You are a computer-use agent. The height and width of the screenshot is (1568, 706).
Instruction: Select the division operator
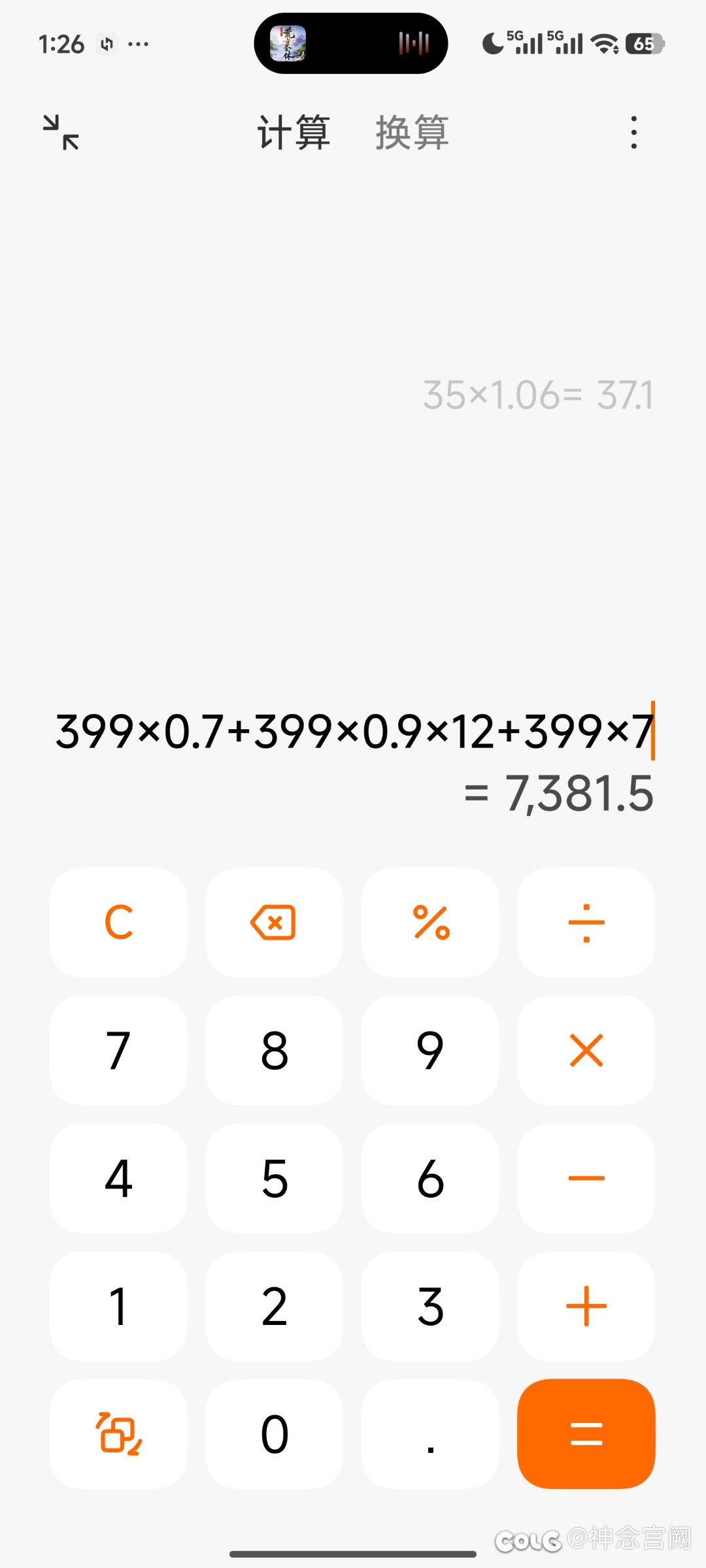coord(585,923)
